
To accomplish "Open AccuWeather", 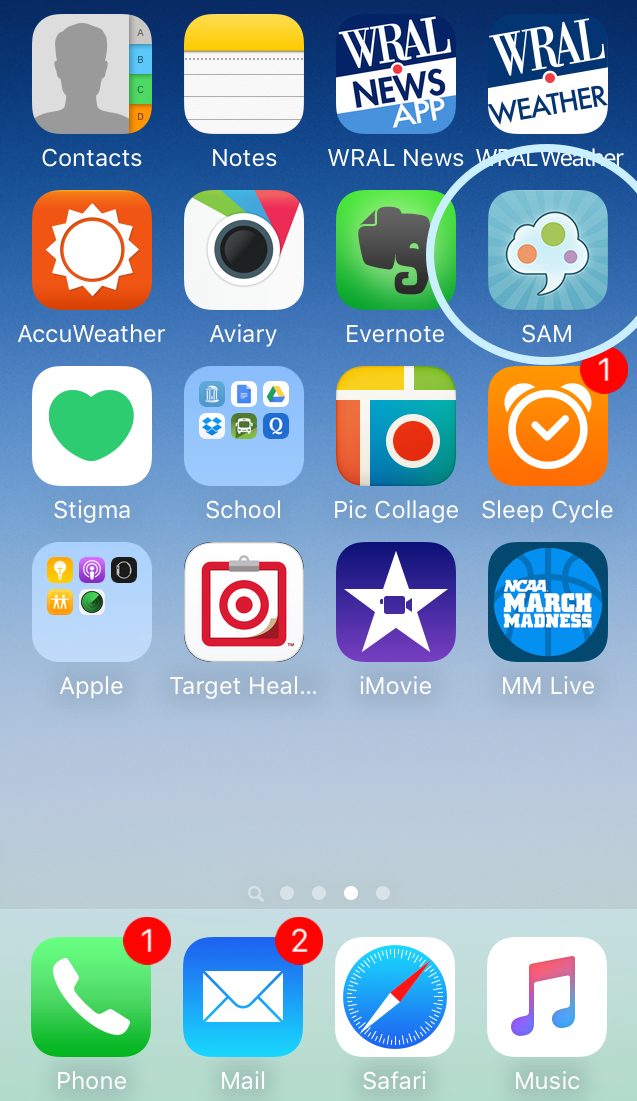I will click(x=92, y=250).
